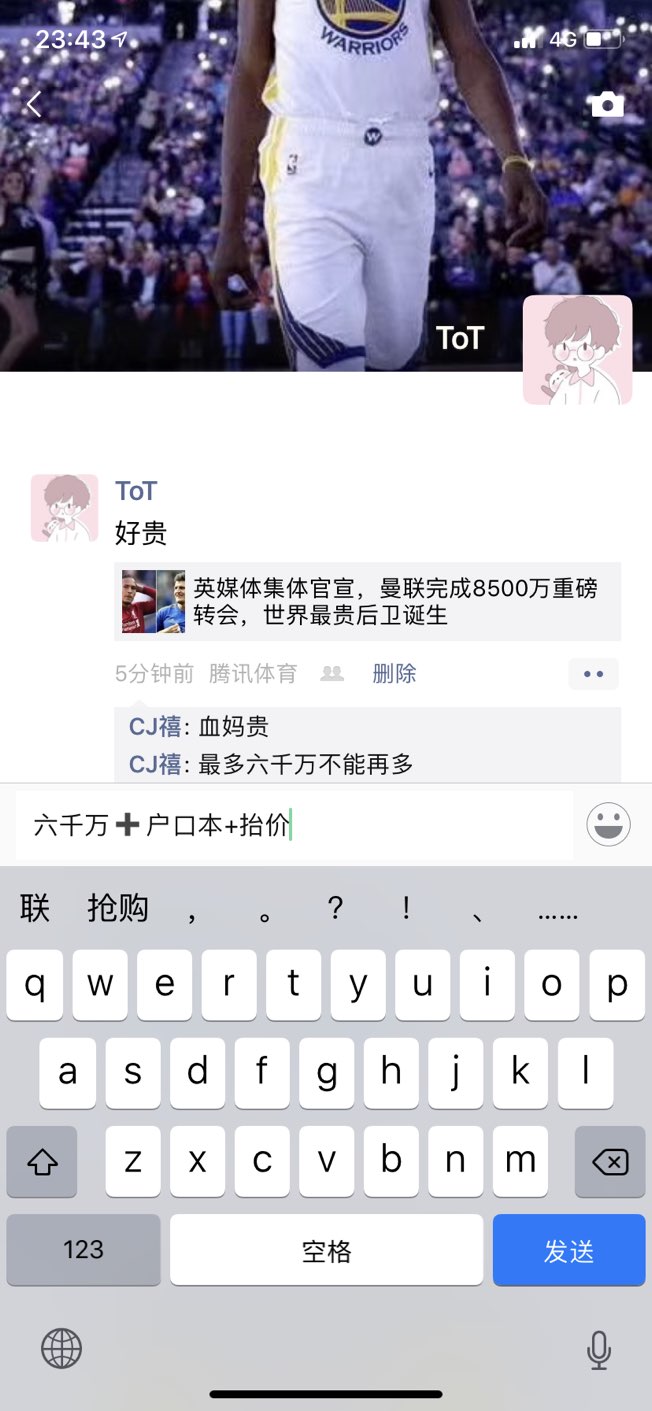Open the shared Manchester United transfer article
Viewport: 652px width, 1411px height.
coord(368,601)
